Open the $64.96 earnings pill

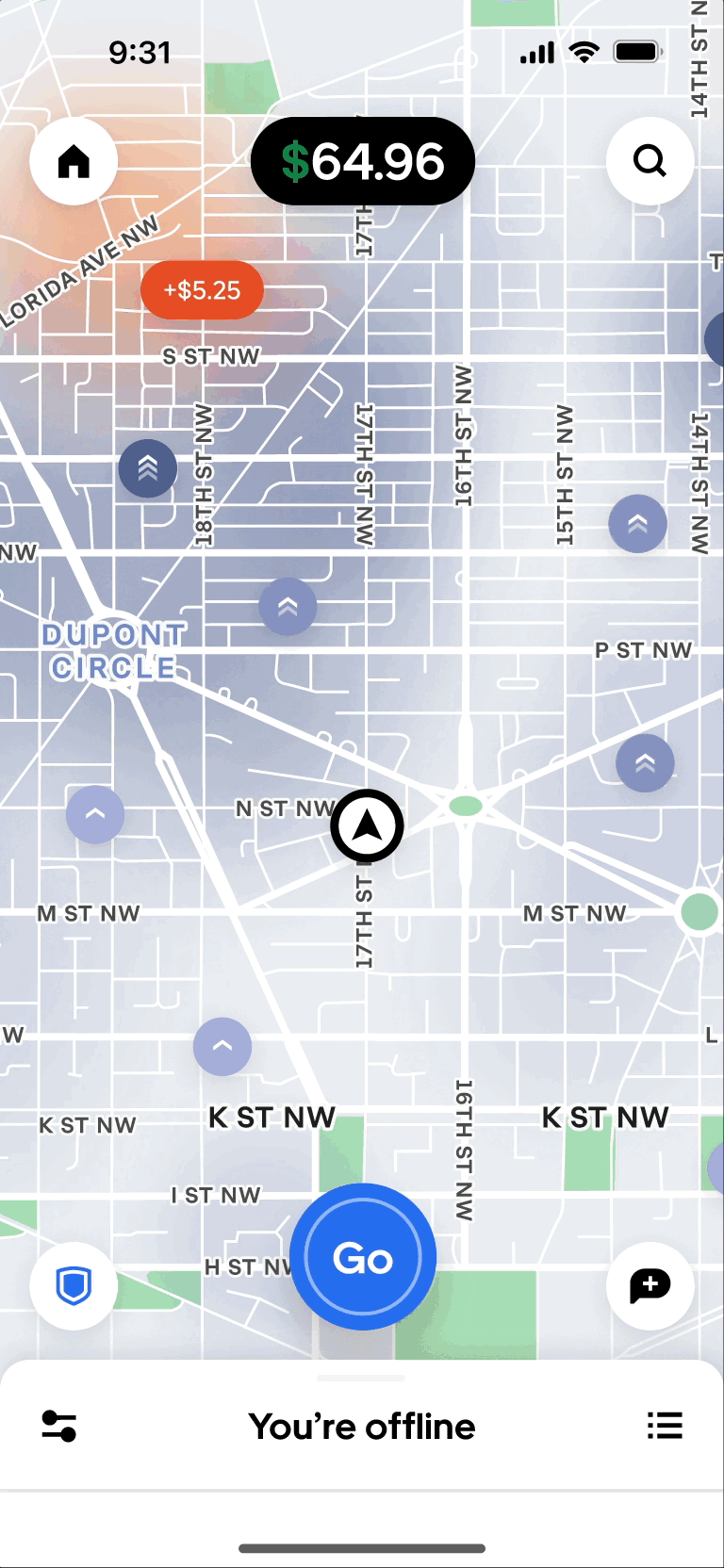[363, 161]
